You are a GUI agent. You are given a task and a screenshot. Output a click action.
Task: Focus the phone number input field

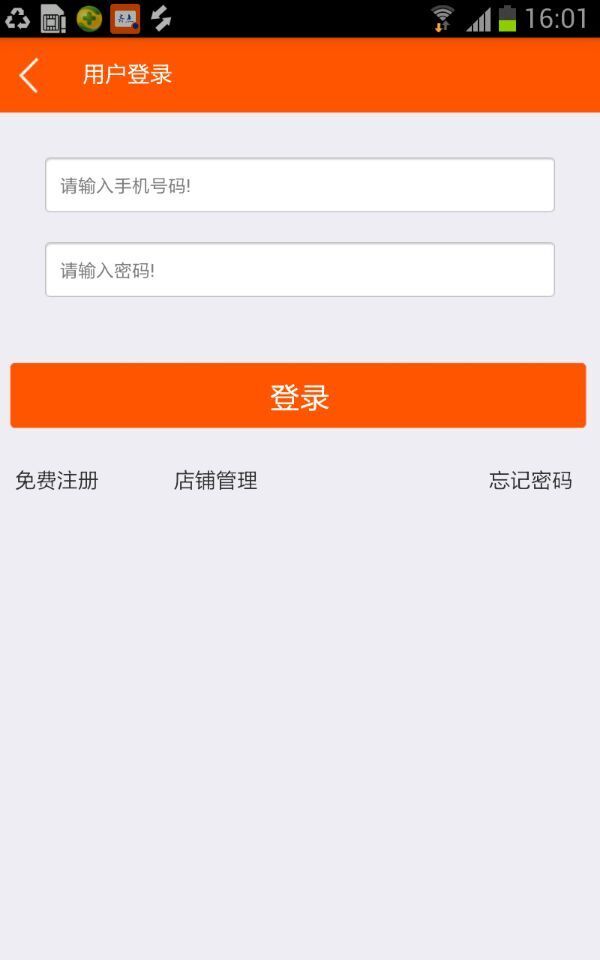[300, 185]
